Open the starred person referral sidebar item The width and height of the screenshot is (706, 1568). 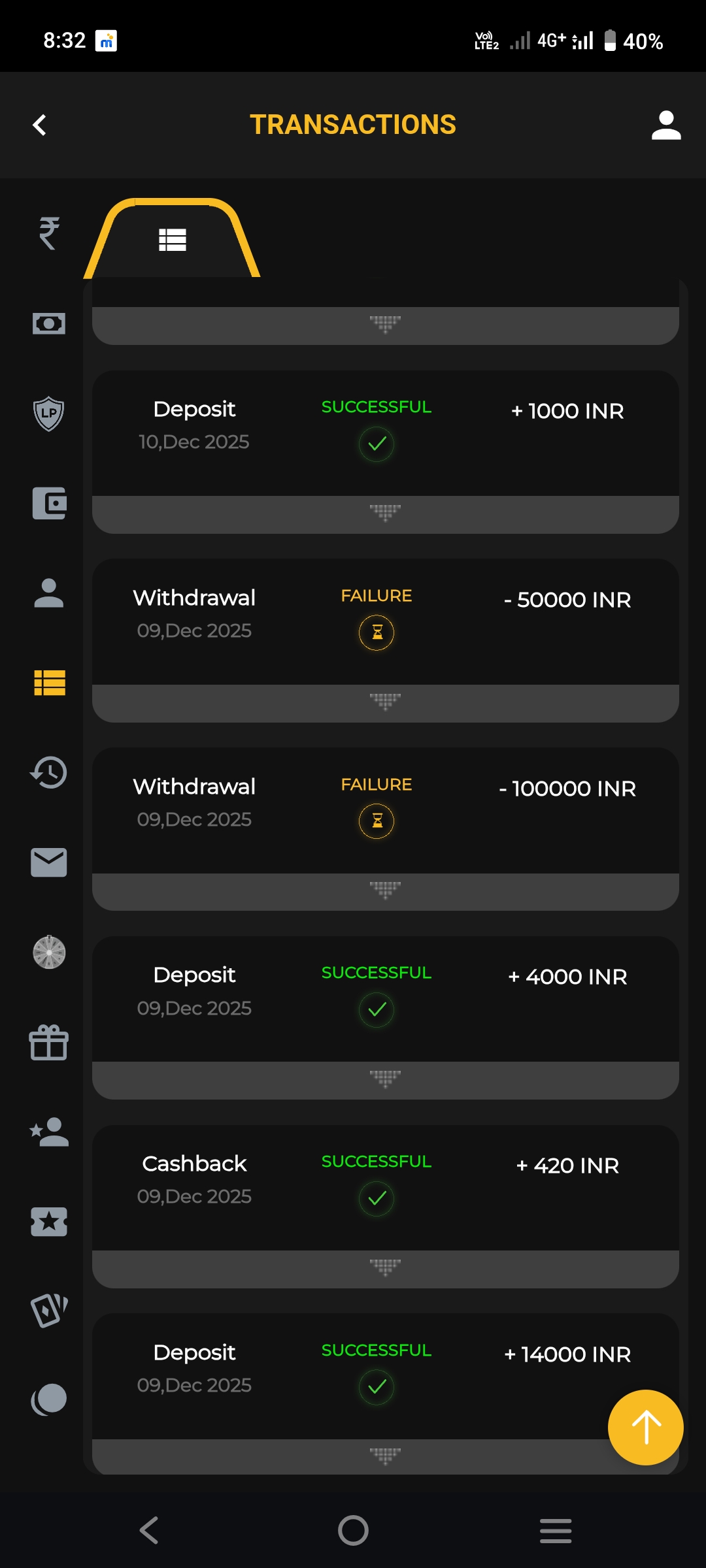click(x=49, y=1132)
